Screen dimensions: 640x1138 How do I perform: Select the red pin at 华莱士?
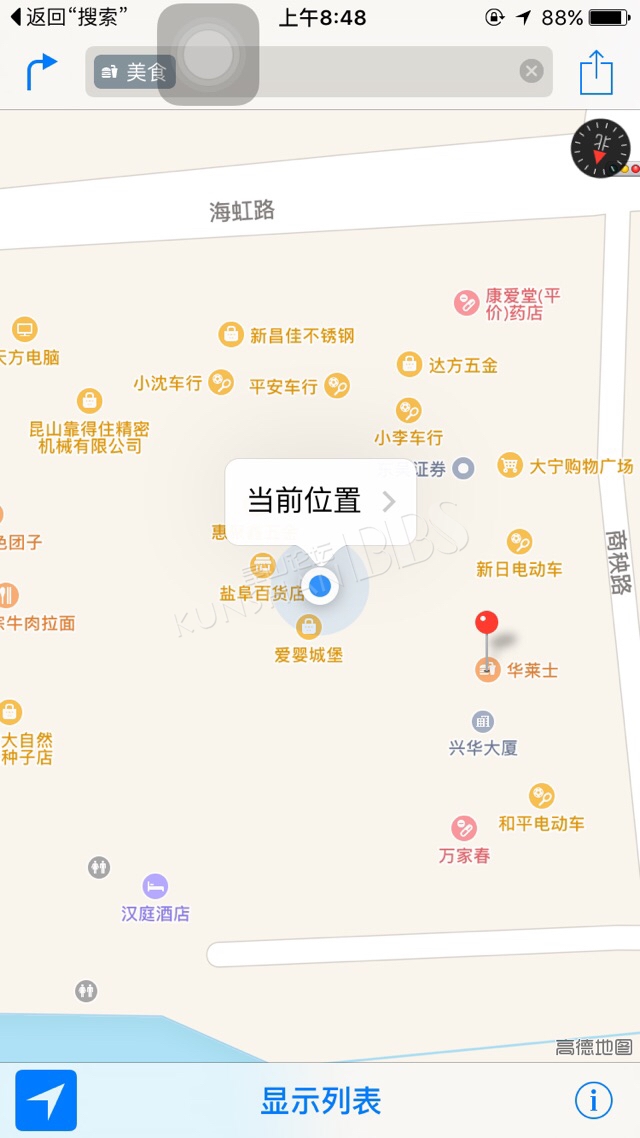coord(486,624)
